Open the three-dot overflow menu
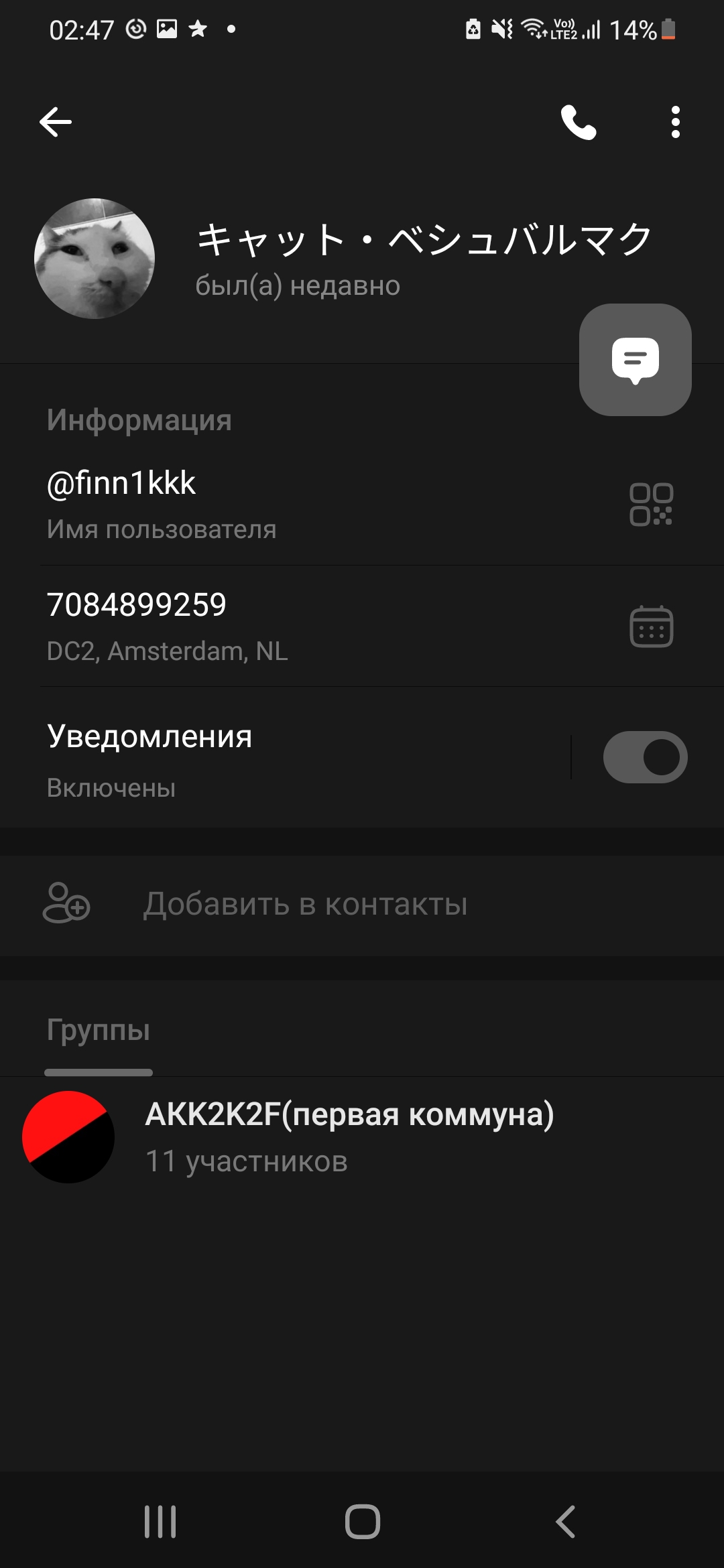Screen dimensions: 724x1568 (x=676, y=122)
